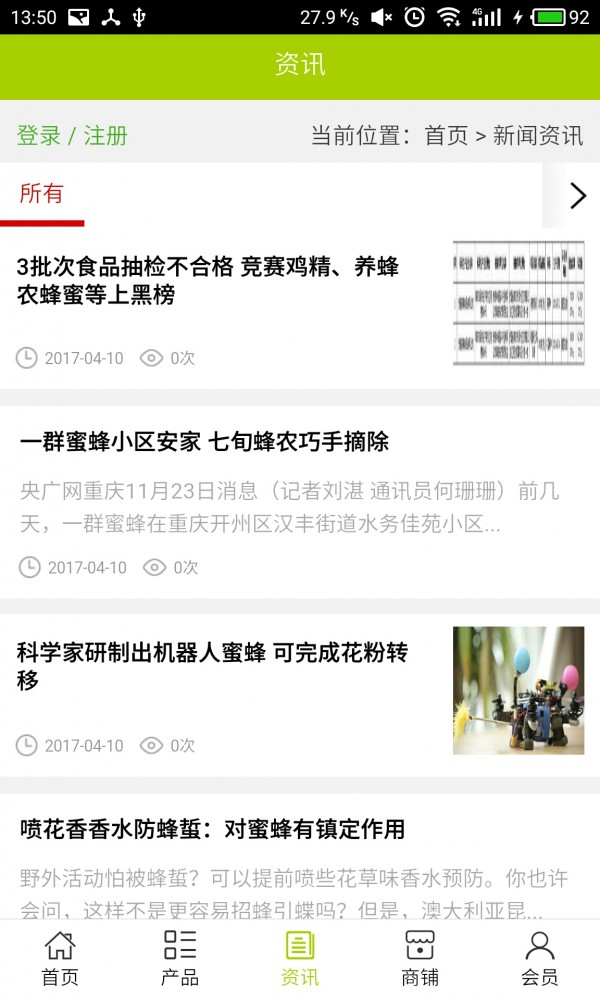Open the 会员 tab
Image resolution: width=600 pixels, height=1000 pixels.
[540, 958]
